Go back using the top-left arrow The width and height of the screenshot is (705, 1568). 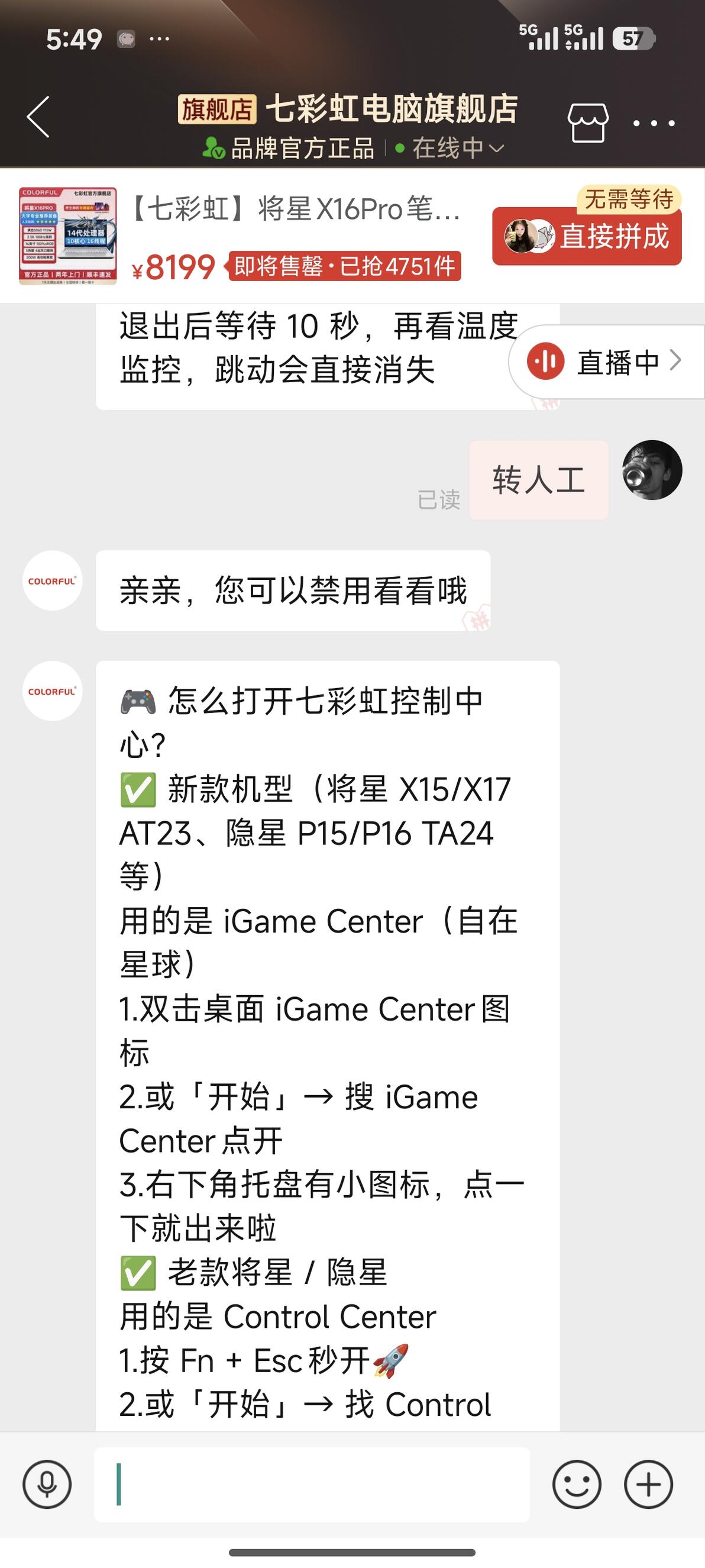38,117
